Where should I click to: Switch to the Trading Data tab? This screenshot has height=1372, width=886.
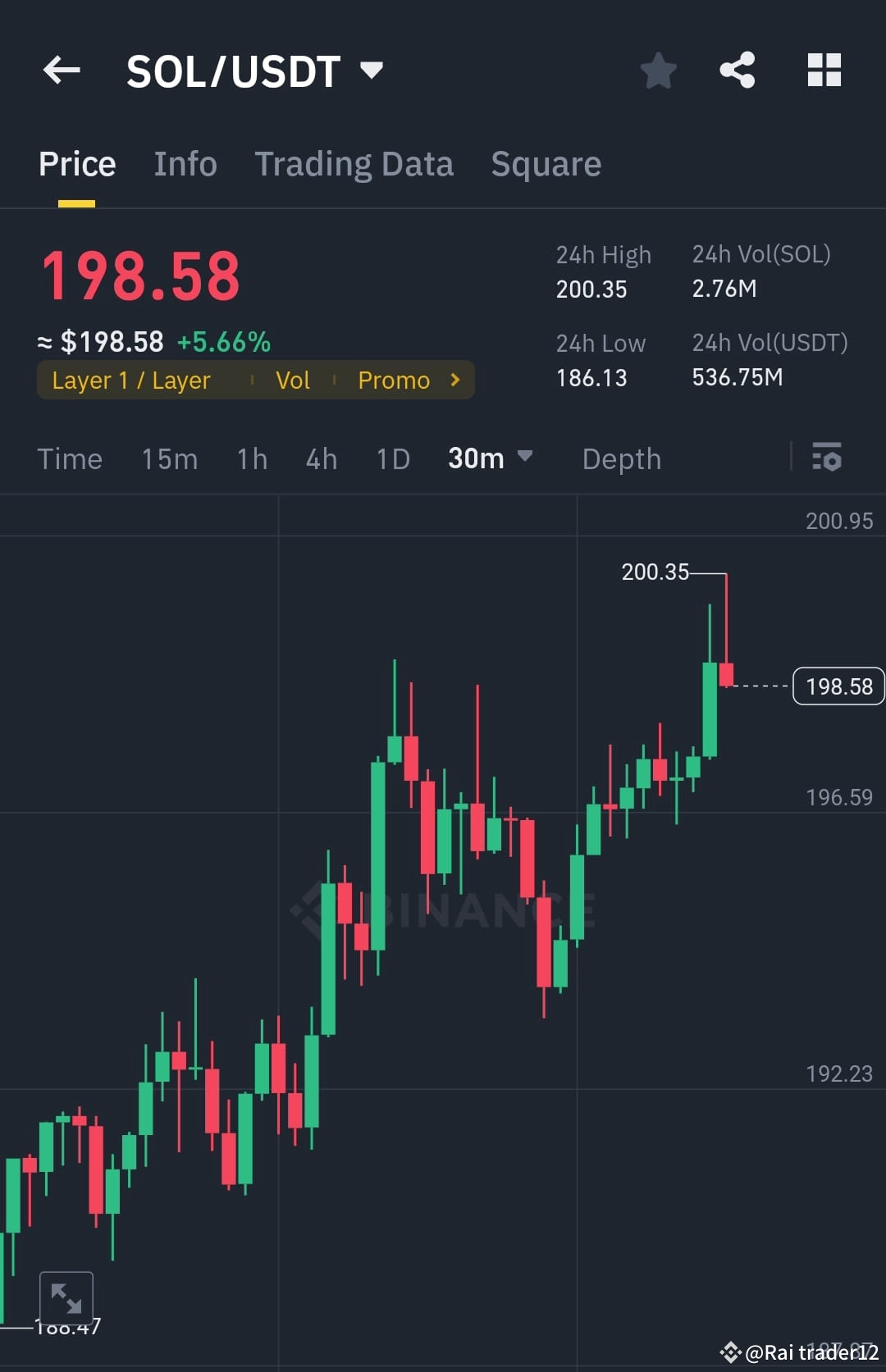[x=354, y=163]
